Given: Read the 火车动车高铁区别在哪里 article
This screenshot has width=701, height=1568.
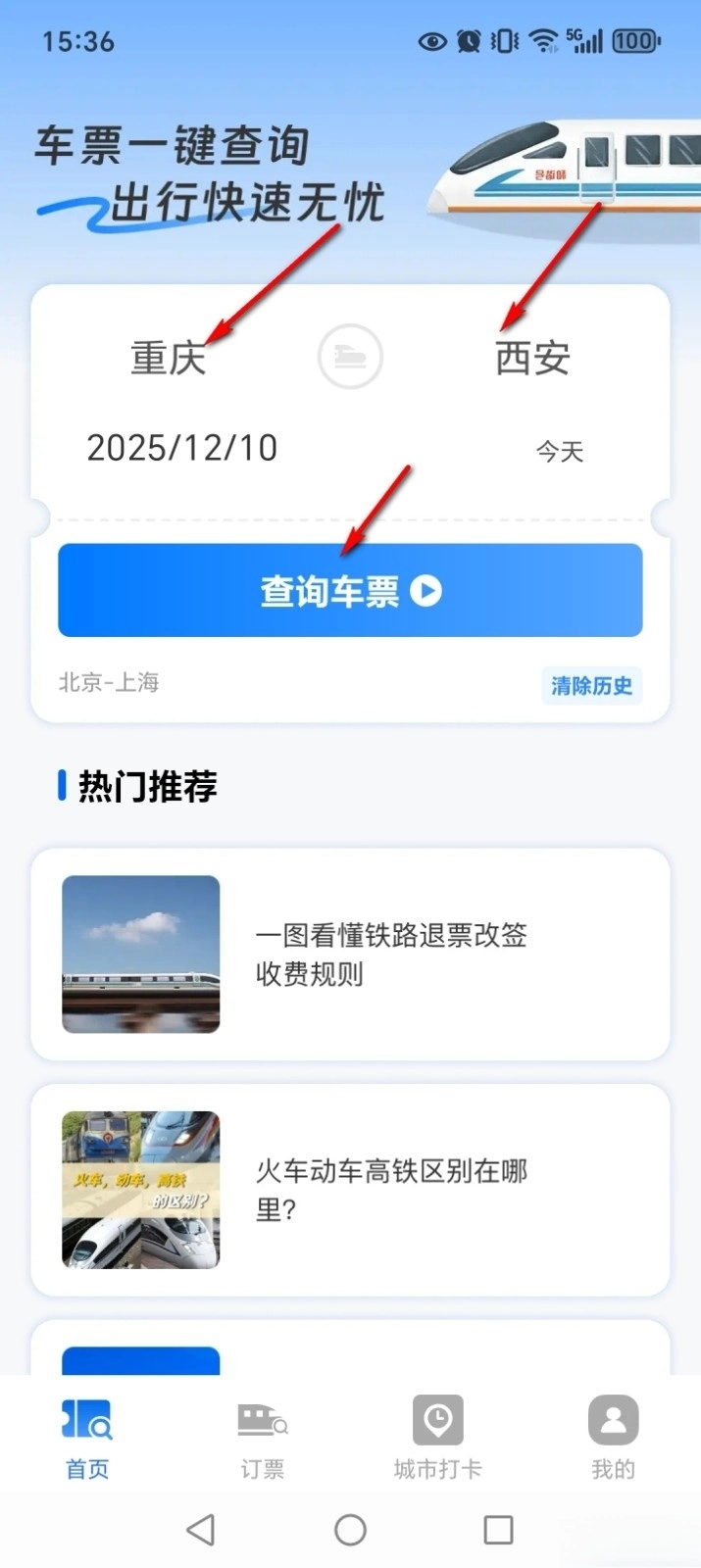Looking at the screenshot, I should click(350, 1189).
